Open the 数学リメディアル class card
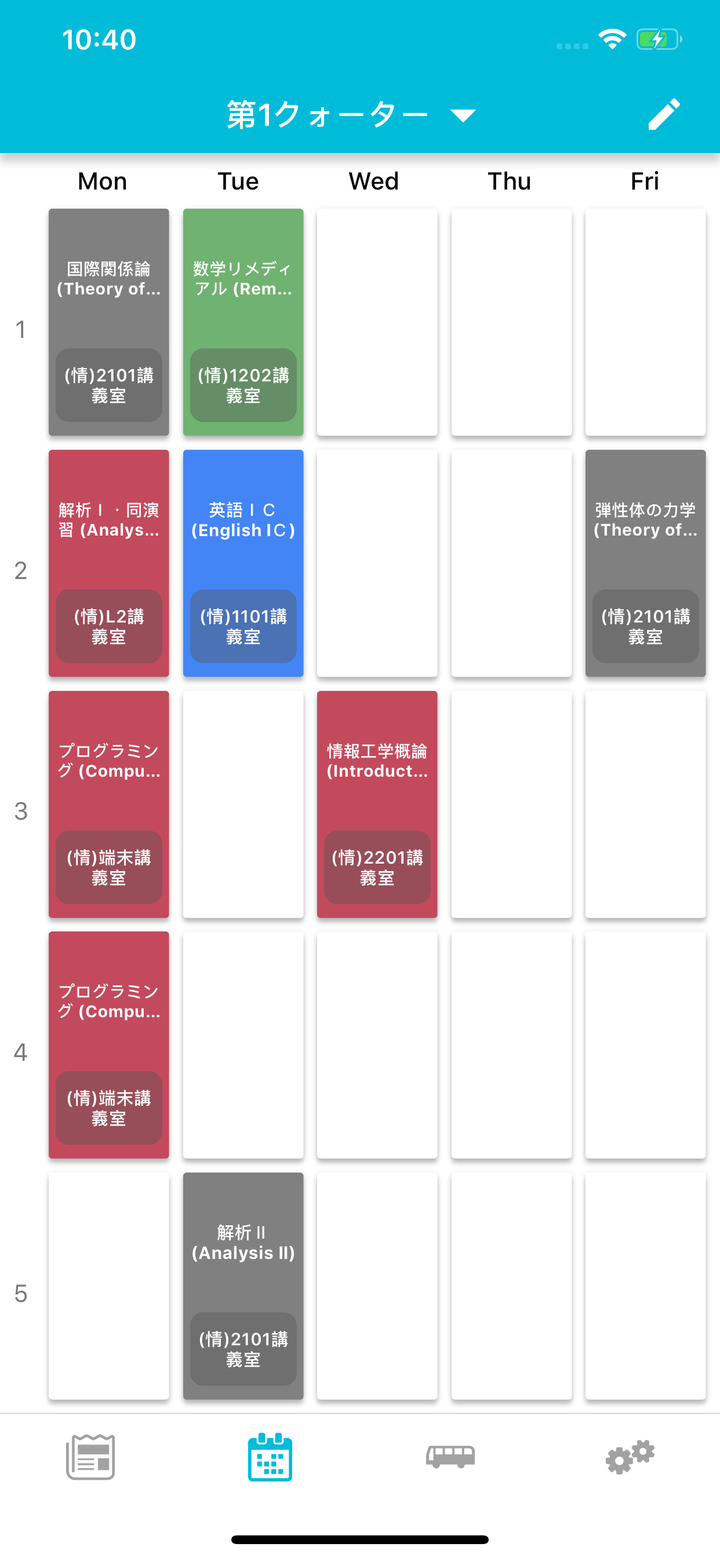 tap(243, 322)
